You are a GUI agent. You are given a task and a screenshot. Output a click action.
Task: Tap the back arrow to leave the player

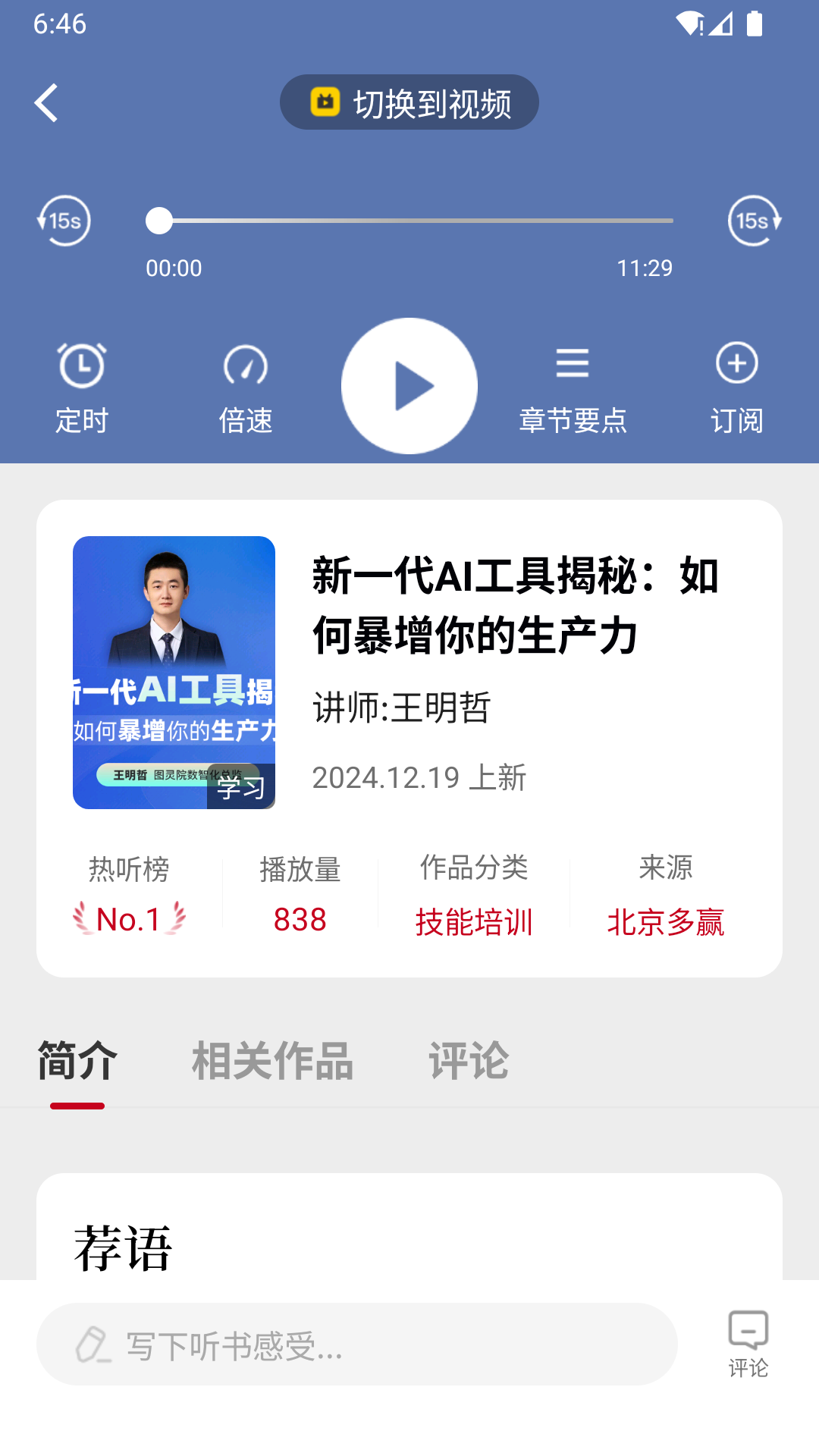tap(47, 102)
